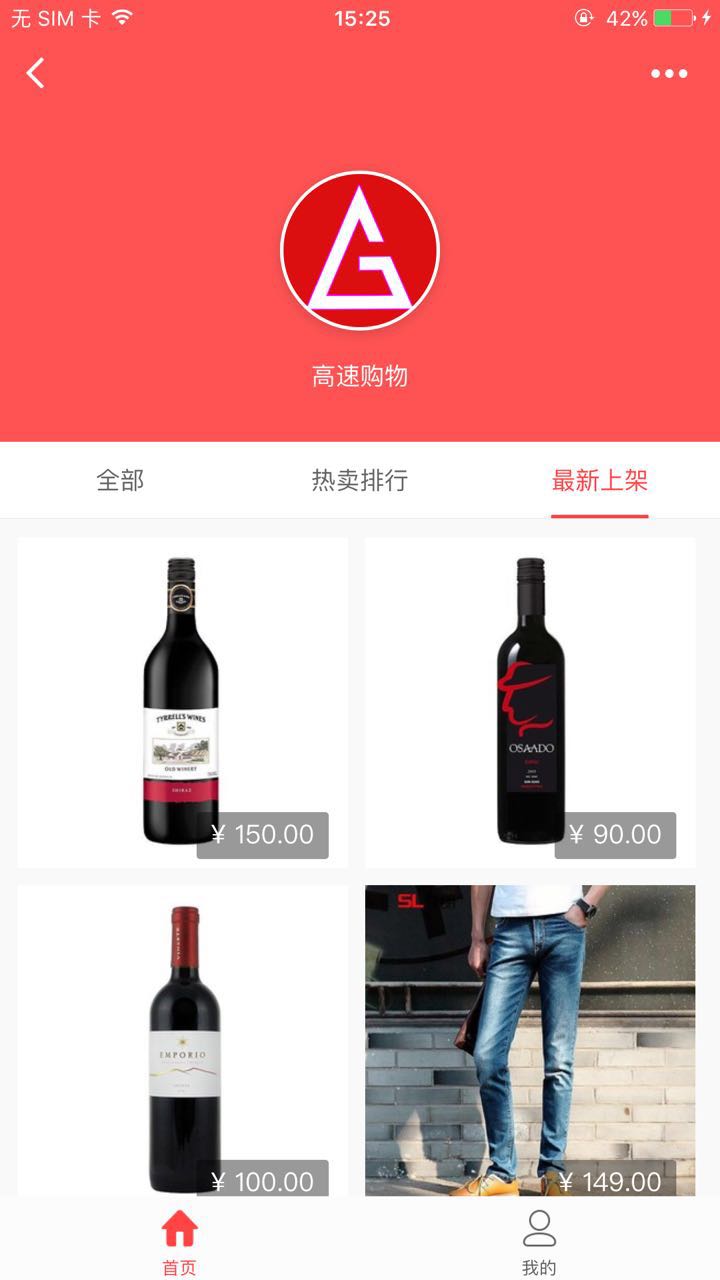Screen dimensions: 720x1280
Task: Open the Tyrrell's wine priced ¥150.00
Action: tap(183, 703)
